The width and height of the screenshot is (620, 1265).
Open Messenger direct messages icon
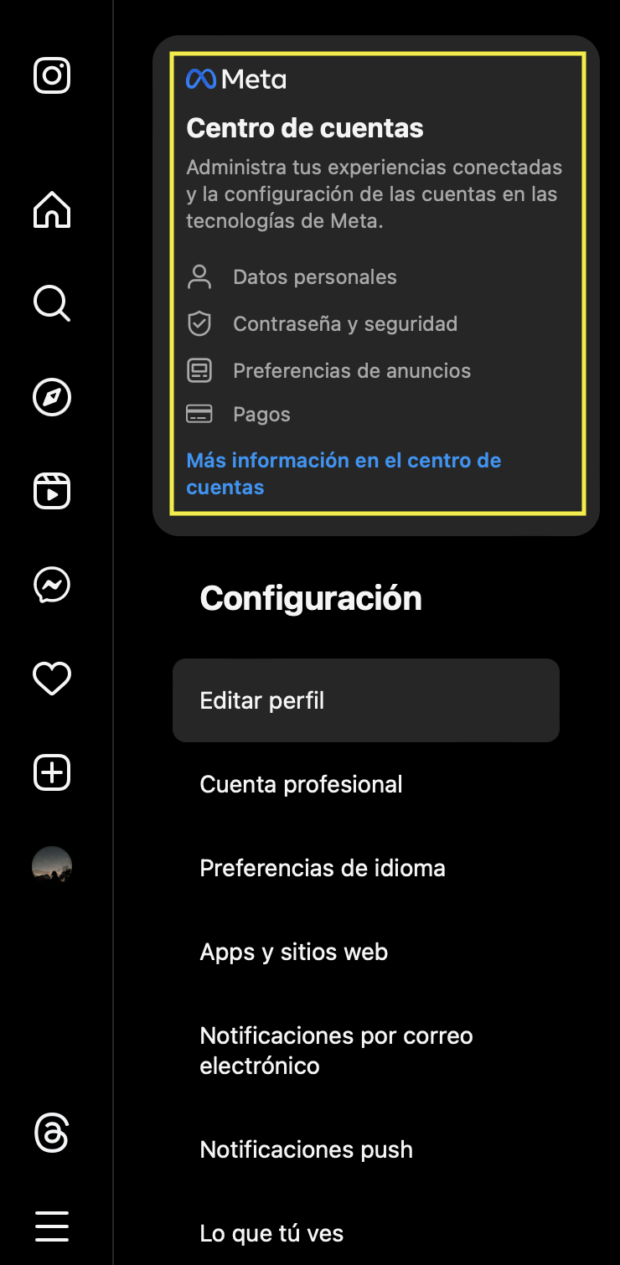coord(52,585)
